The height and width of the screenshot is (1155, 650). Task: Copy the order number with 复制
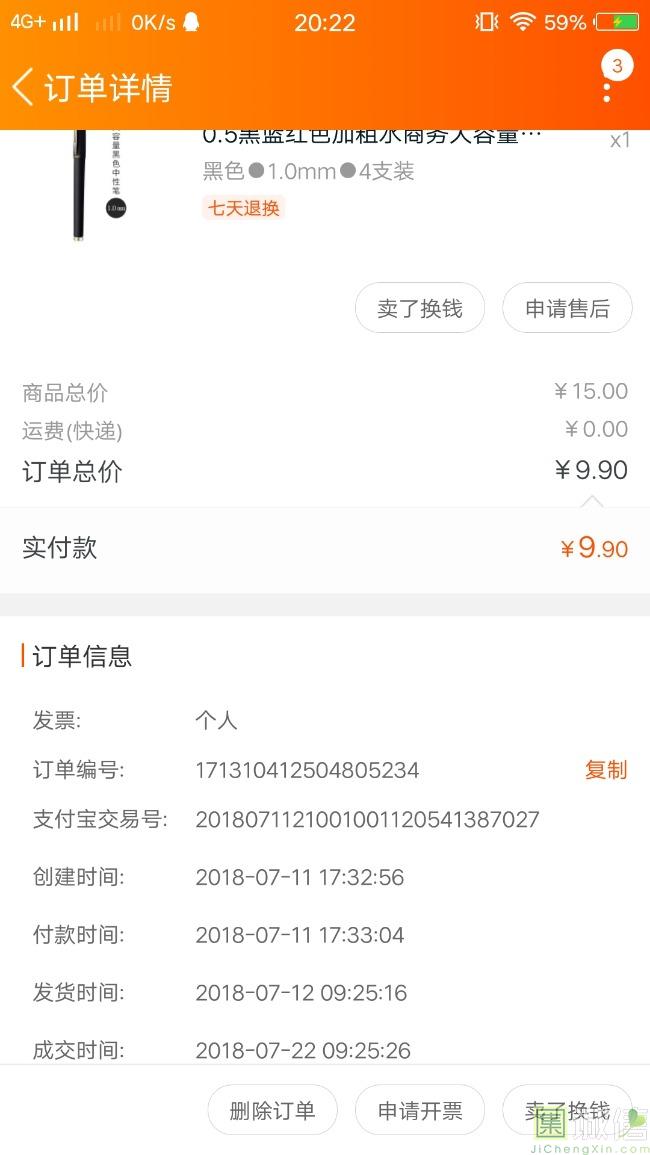pyautogui.click(x=605, y=769)
